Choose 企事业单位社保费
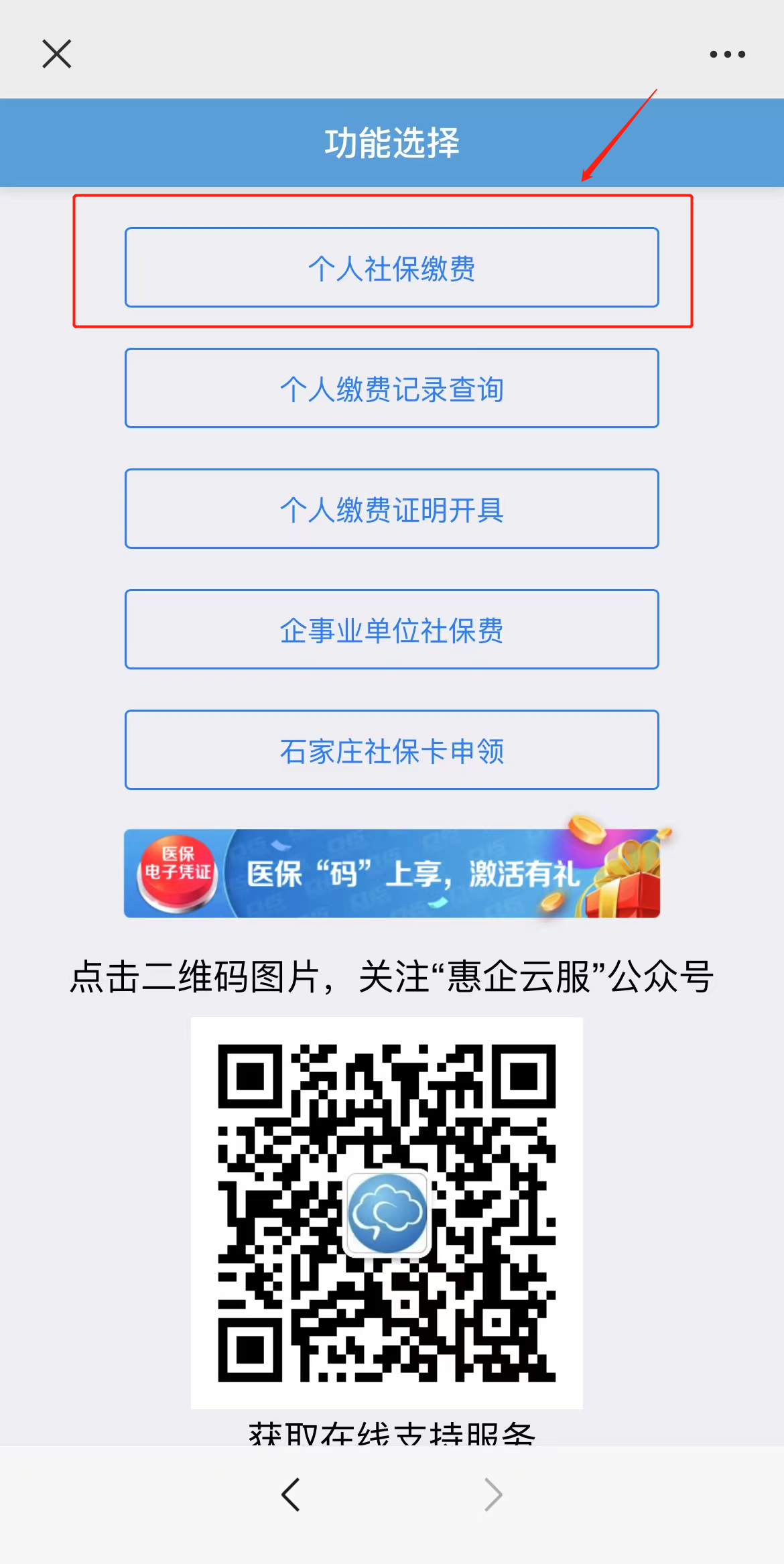The width and height of the screenshot is (784, 1564). pos(391,630)
